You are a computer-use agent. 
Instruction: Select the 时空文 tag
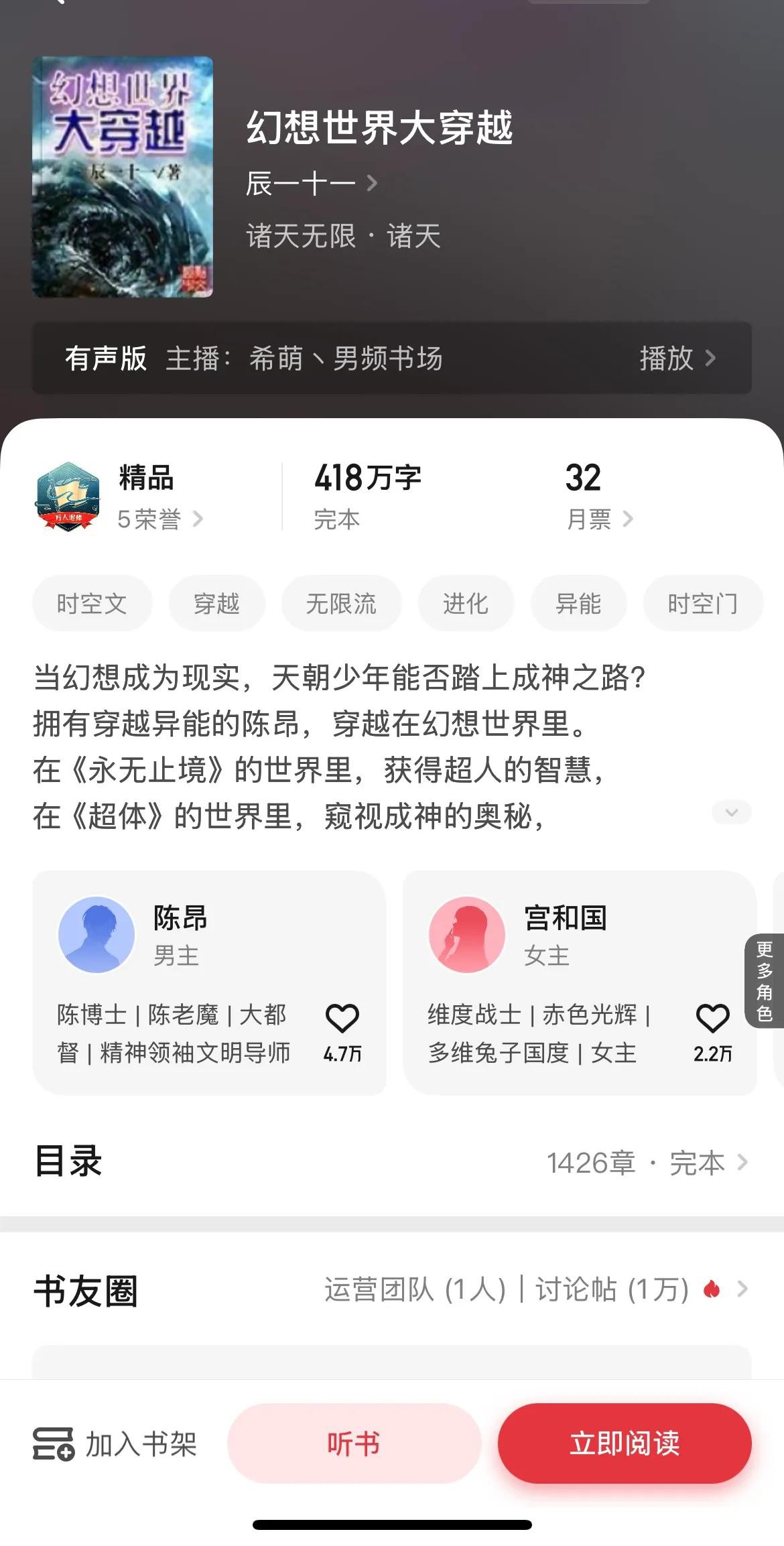point(92,604)
